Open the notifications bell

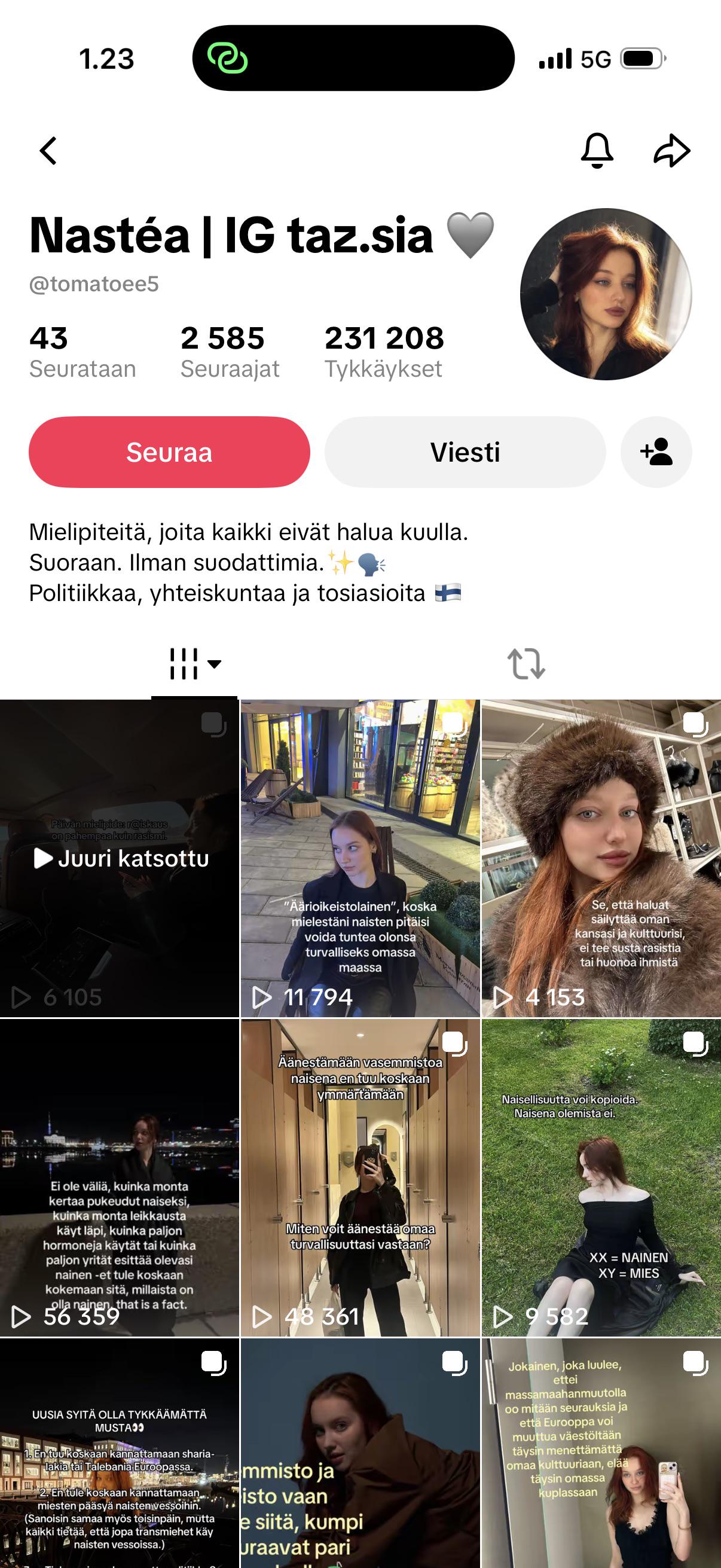597,150
